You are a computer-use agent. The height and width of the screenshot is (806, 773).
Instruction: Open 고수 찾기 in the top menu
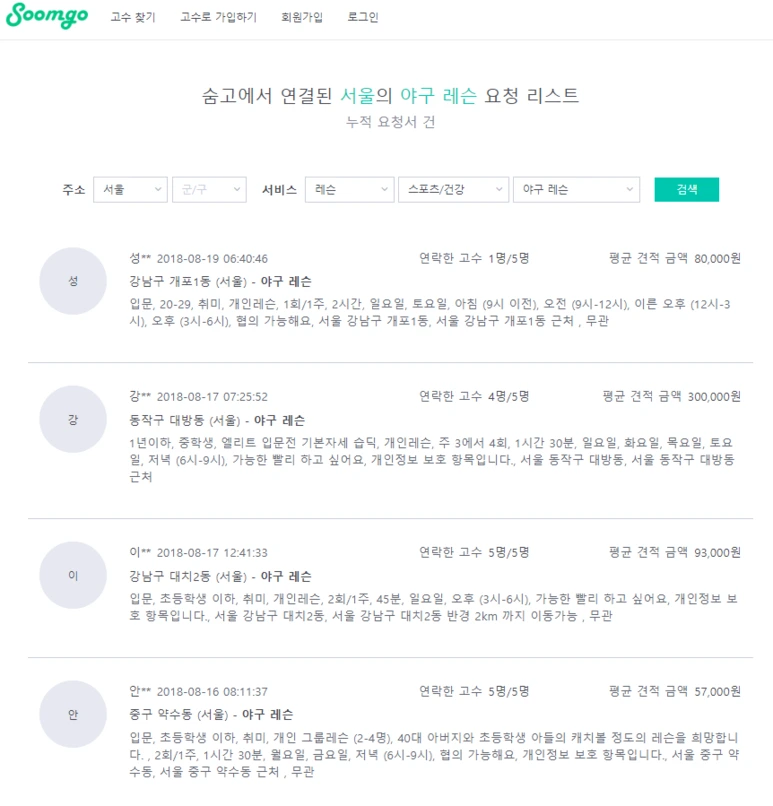pos(133,17)
